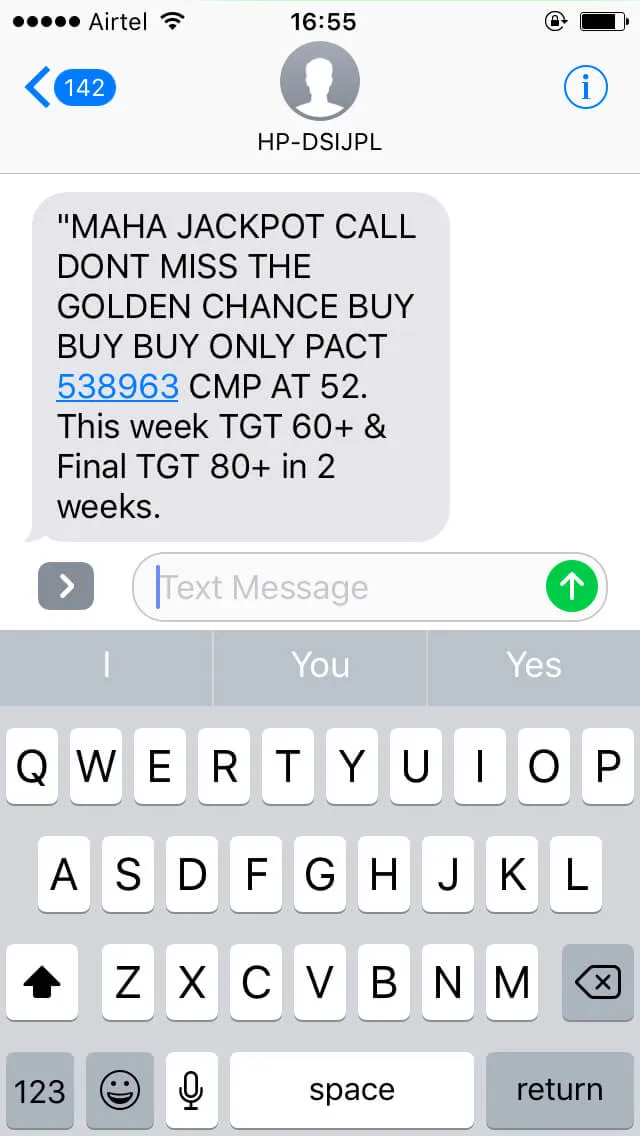Open the emoji keyboard

pos(120,1090)
